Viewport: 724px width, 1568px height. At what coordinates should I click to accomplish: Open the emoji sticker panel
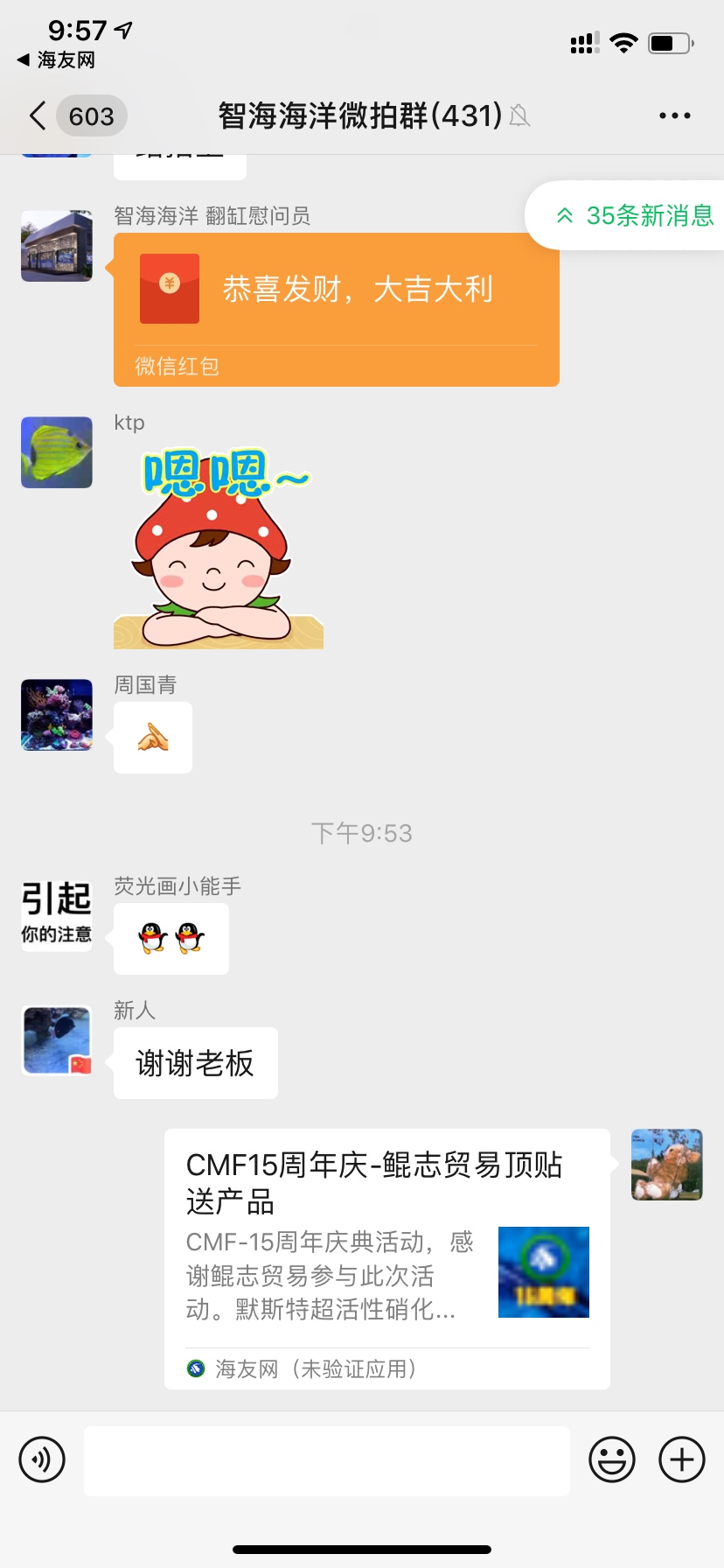coord(612,1459)
